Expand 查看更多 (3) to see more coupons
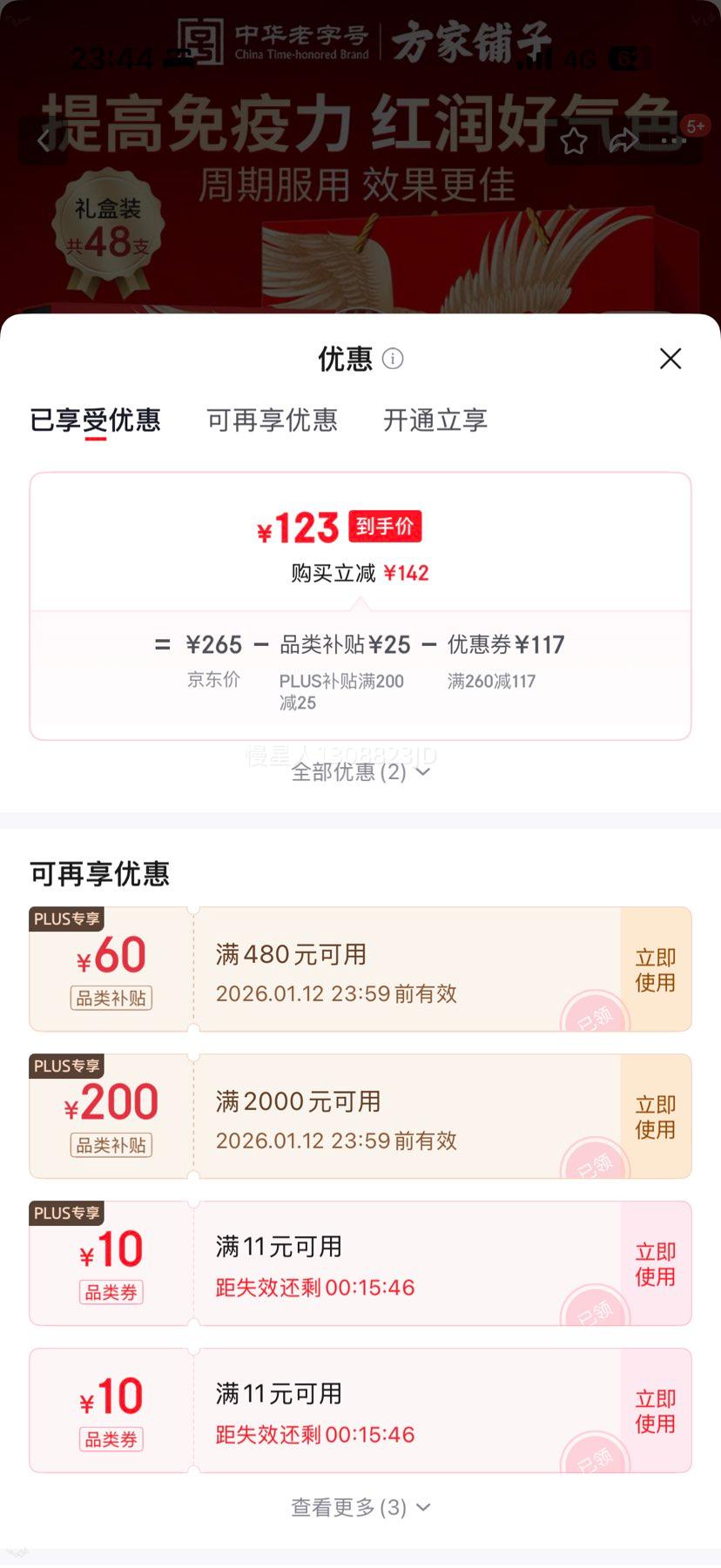 coord(360,1507)
